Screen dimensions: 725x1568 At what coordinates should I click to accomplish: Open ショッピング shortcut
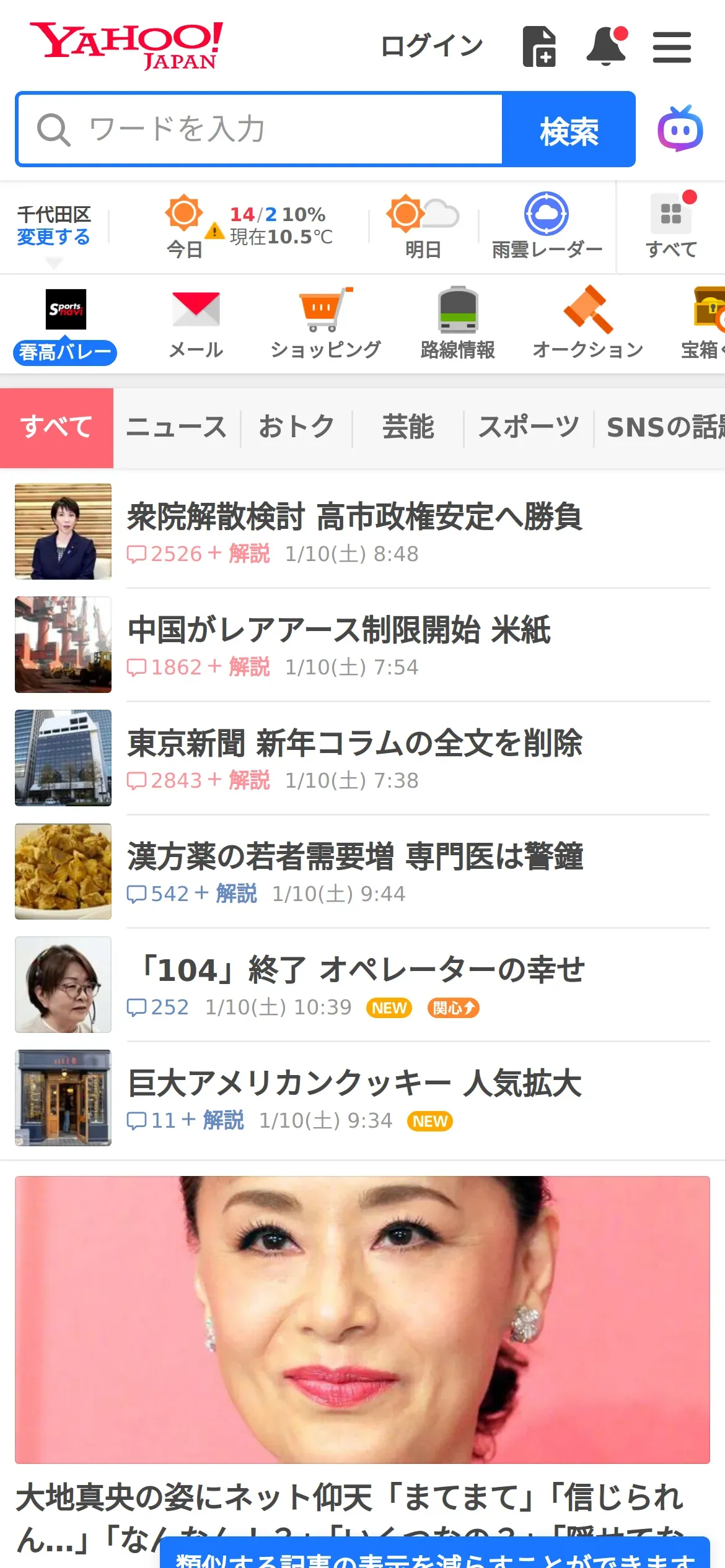click(x=325, y=324)
